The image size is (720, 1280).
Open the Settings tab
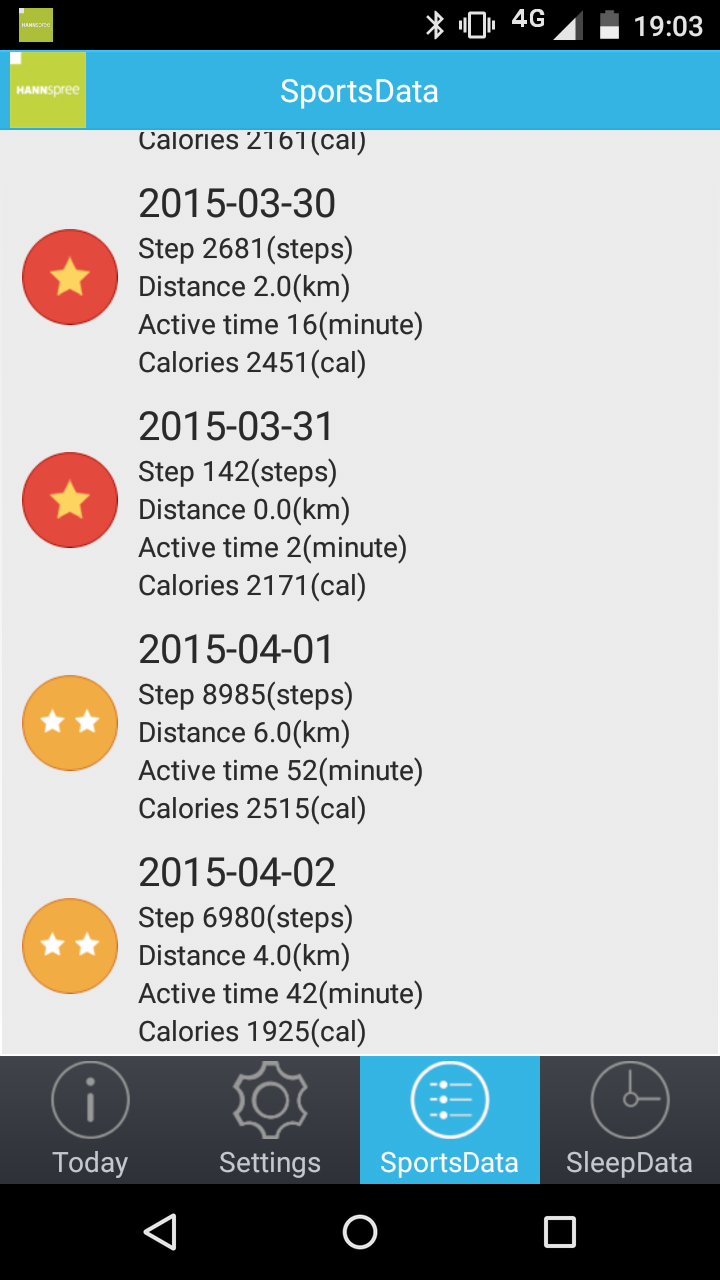tap(270, 1120)
